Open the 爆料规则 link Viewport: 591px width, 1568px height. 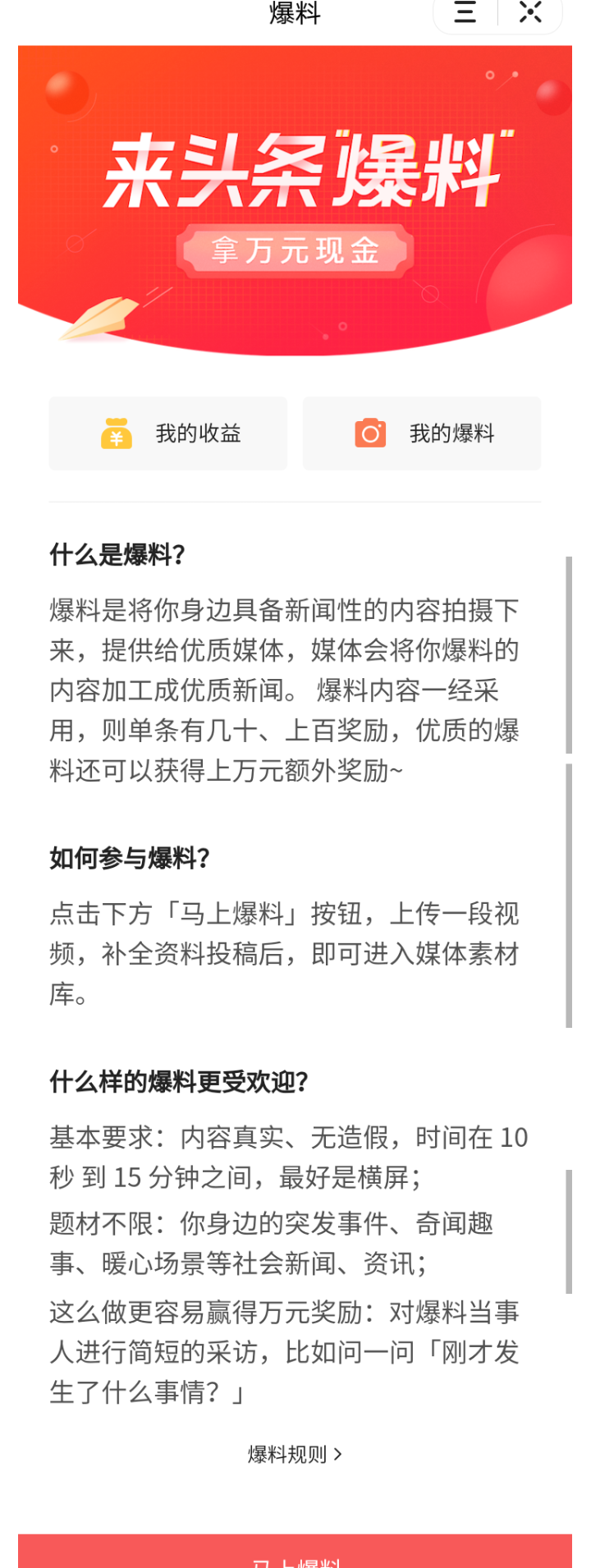[x=295, y=1455]
